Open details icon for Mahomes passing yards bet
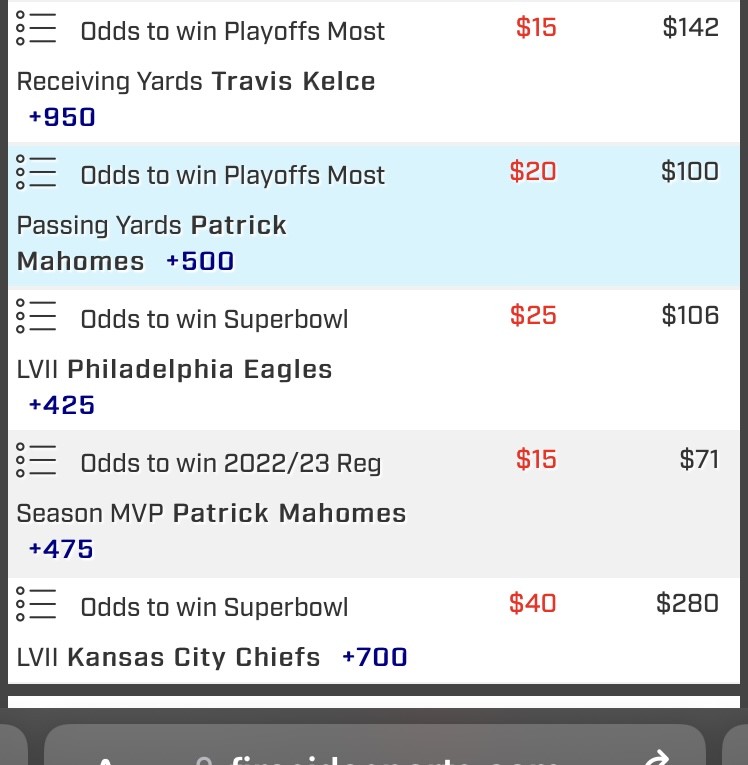The width and height of the screenshot is (748, 765). pos(36,174)
